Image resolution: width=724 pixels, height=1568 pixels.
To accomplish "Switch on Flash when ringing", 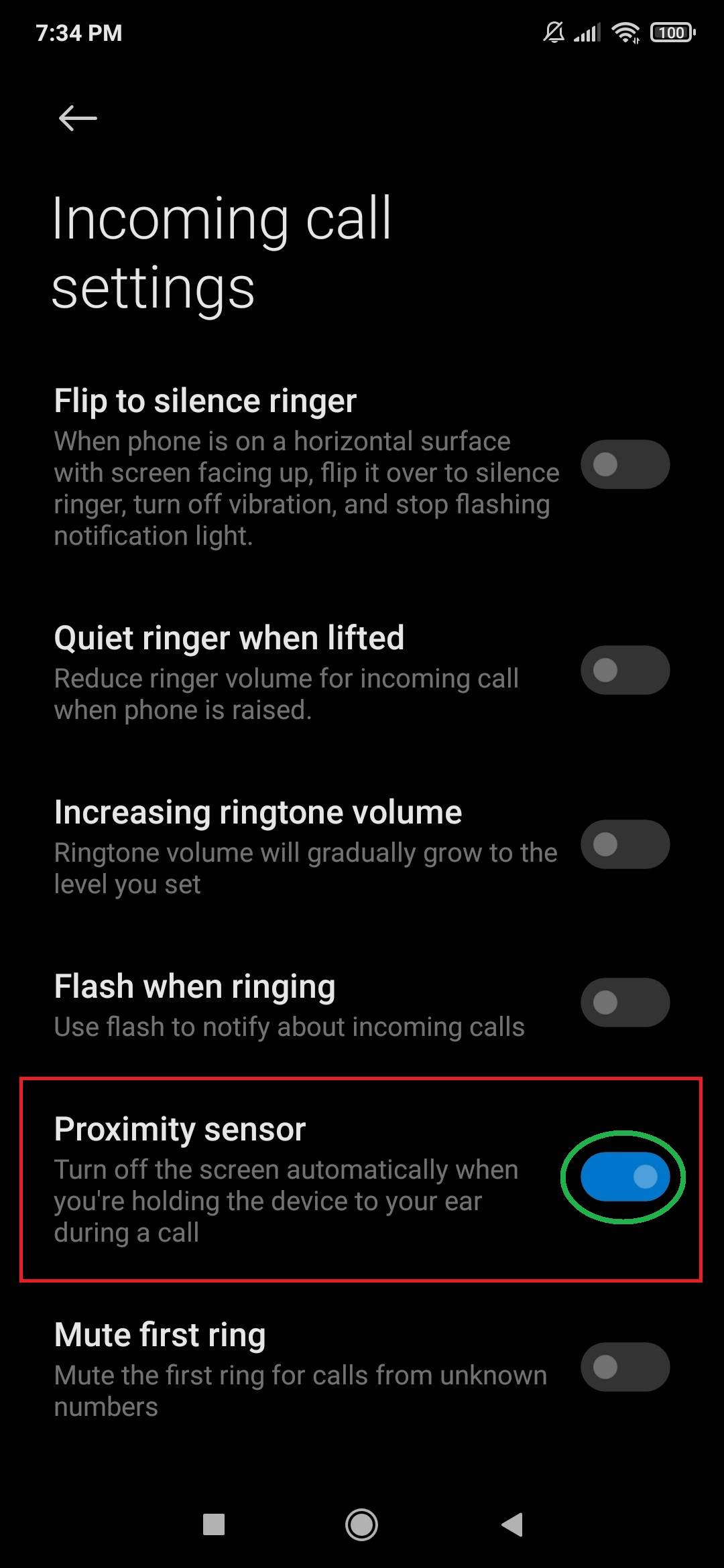I will coord(625,1002).
